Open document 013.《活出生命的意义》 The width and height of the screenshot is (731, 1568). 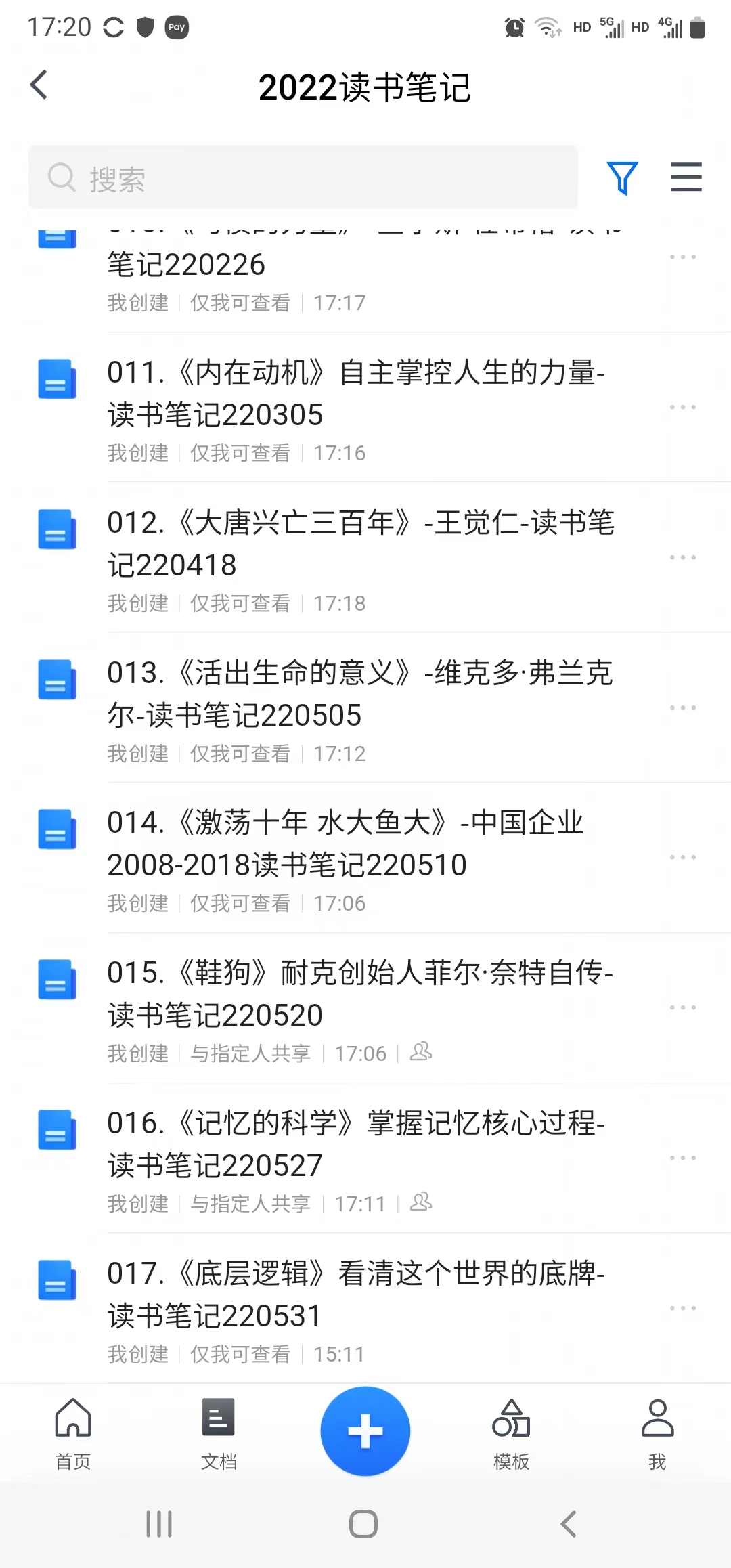click(x=365, y=709)
